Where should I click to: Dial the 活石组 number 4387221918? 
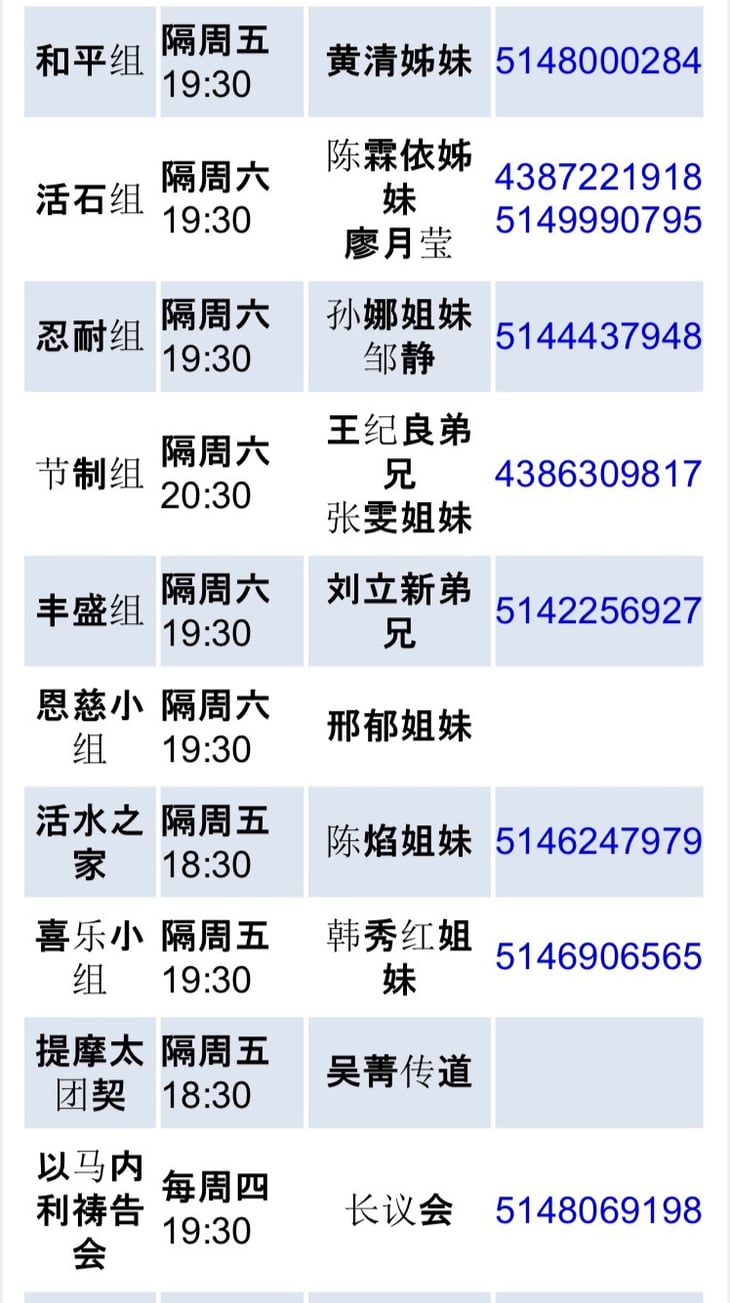[598, 177]
